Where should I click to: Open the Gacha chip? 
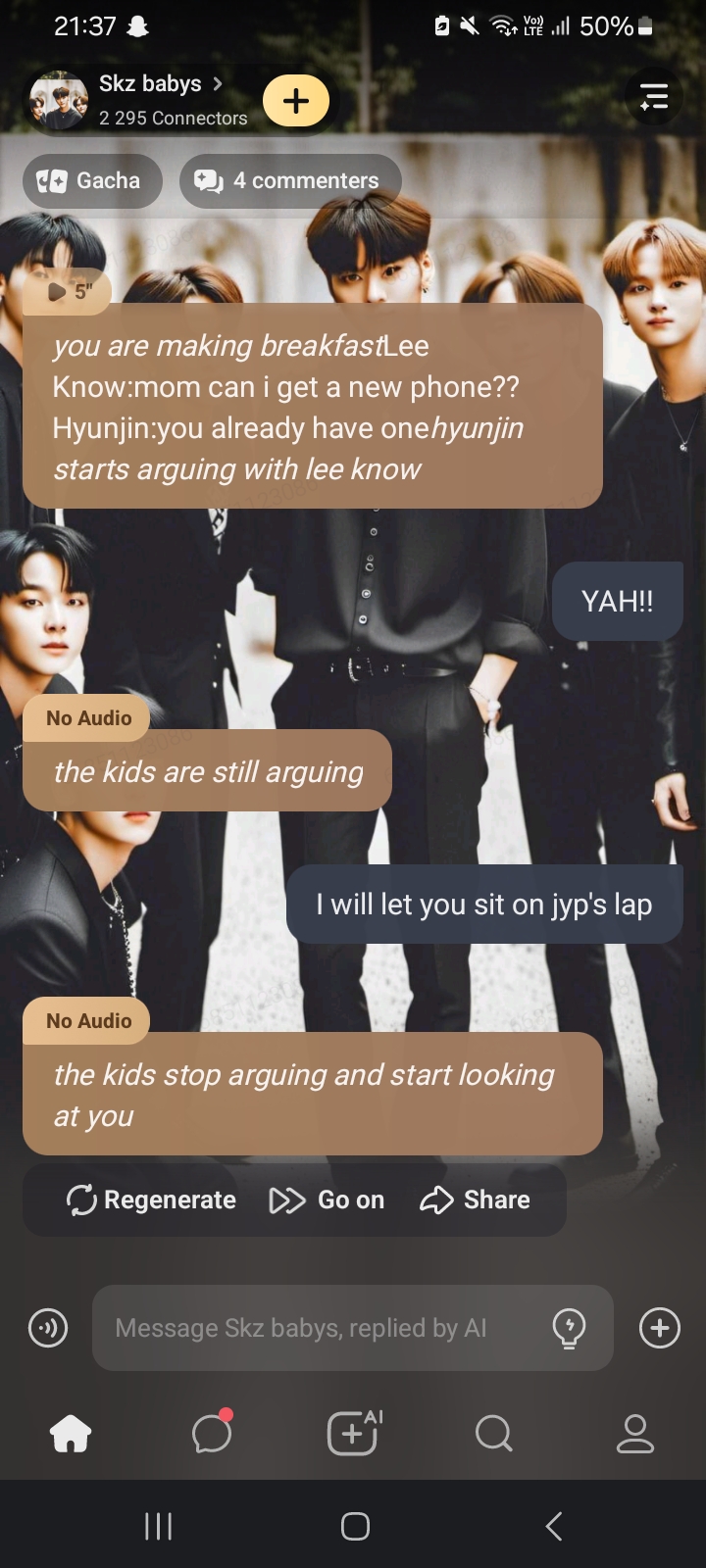(x=92, y=181)
